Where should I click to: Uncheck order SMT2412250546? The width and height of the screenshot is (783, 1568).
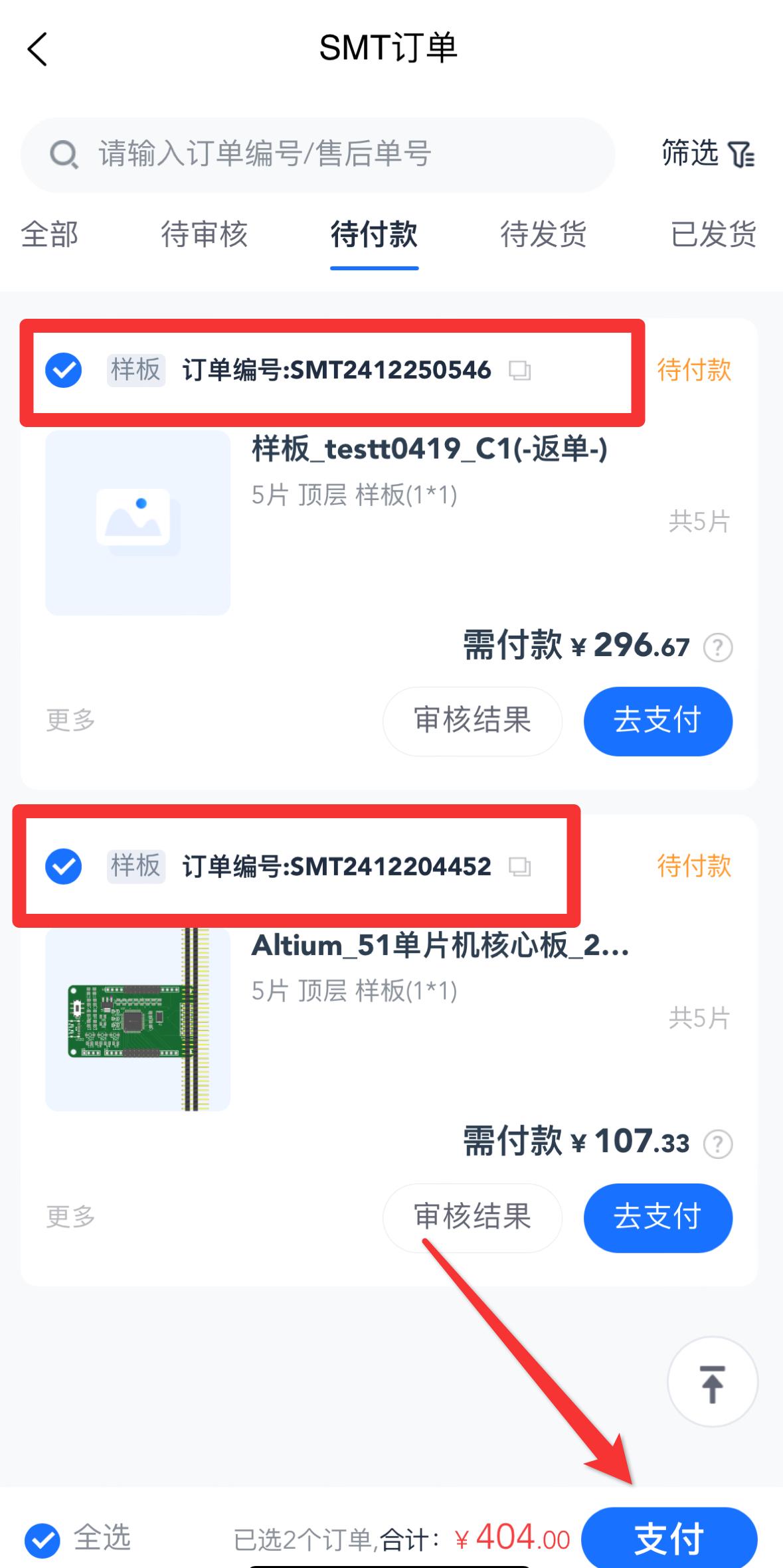(x=64, y=370)
